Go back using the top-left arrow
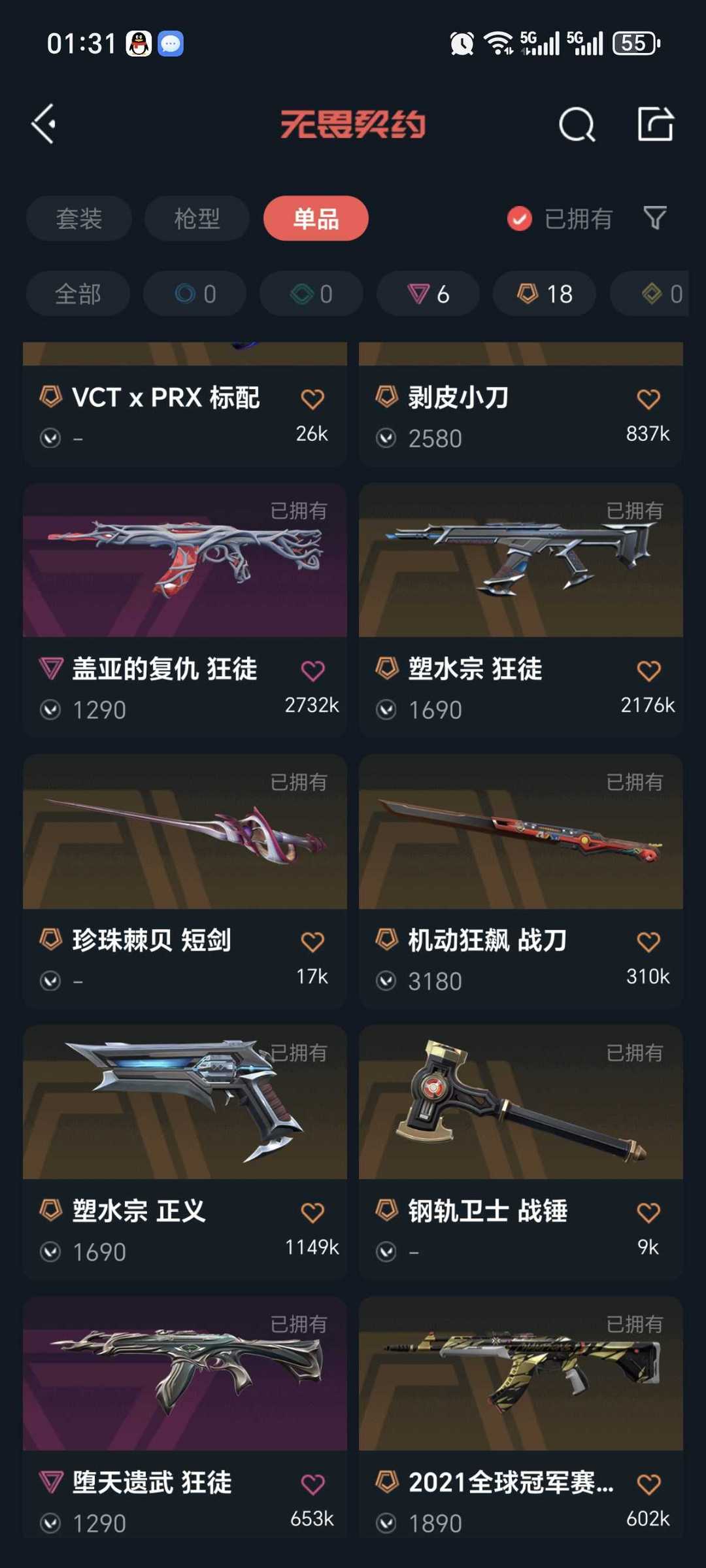The image size is (706, 1568). 44,124
